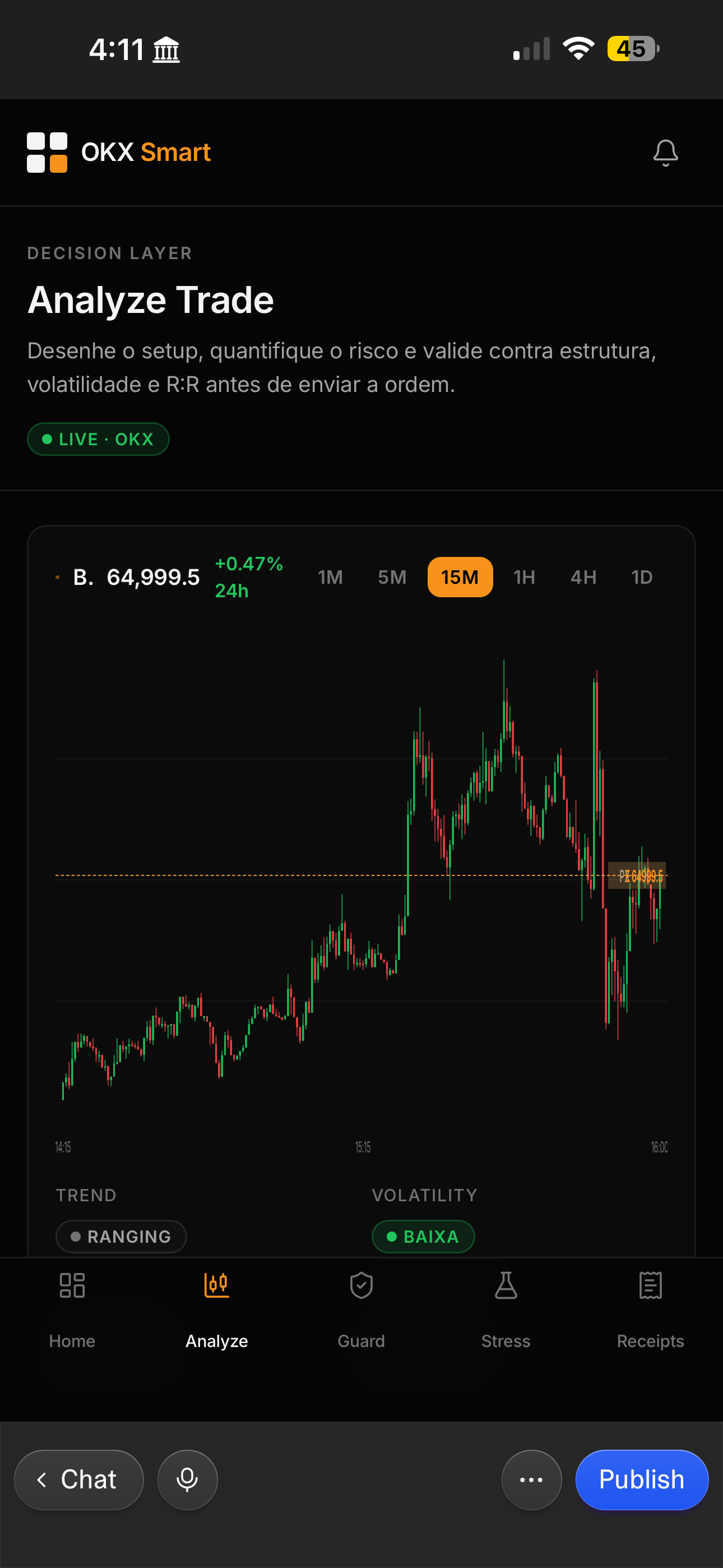Image resolution: width=723 pixels, height=1568 pixels.
Task: Open the trading pair selector
Action: [76, 577]
